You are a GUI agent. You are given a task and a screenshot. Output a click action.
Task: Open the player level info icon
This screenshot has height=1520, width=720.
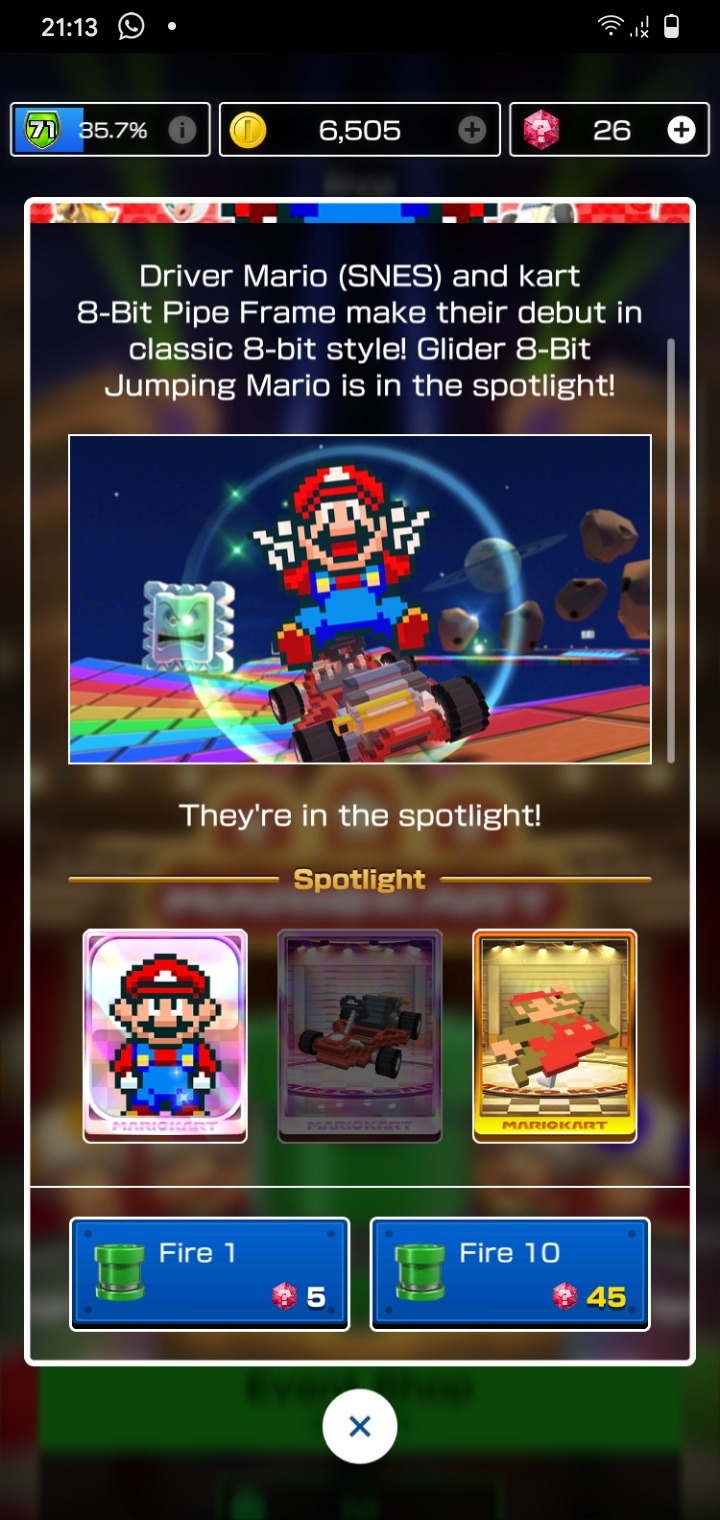pyautogui.click(x=182, y=130)
